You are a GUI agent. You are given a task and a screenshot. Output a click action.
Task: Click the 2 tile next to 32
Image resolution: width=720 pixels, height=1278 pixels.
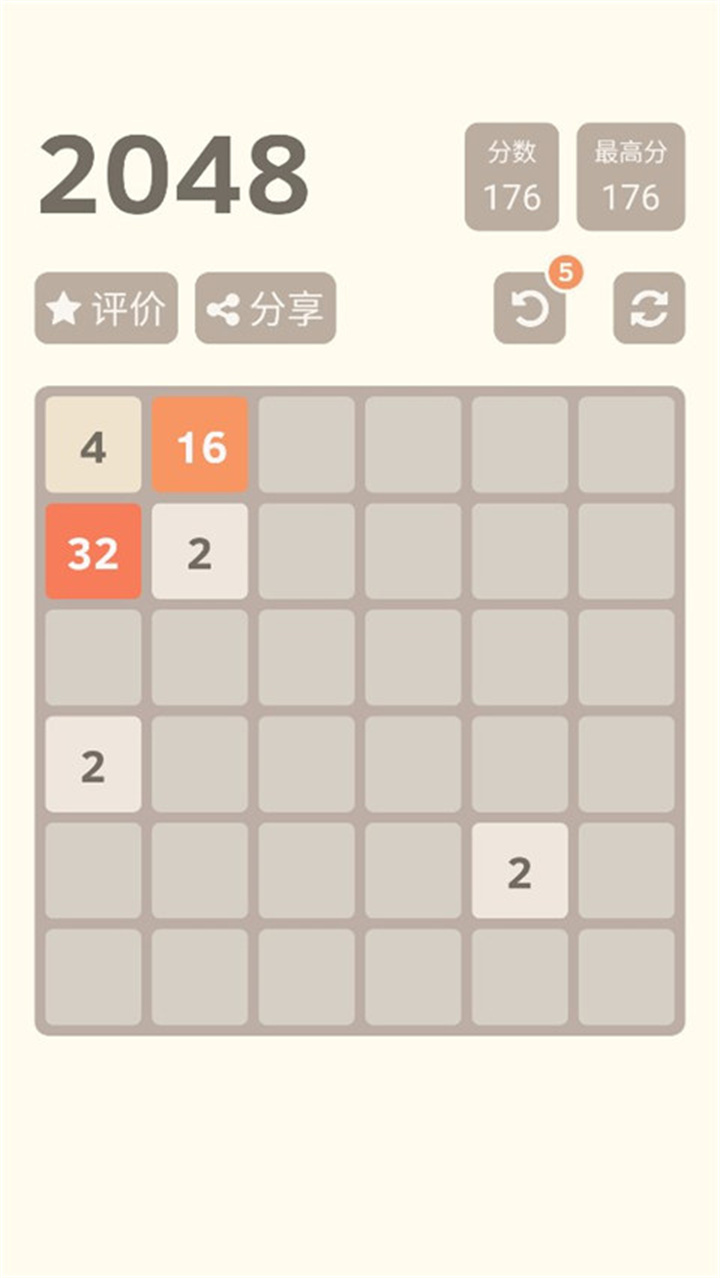[x=199, y=553]
